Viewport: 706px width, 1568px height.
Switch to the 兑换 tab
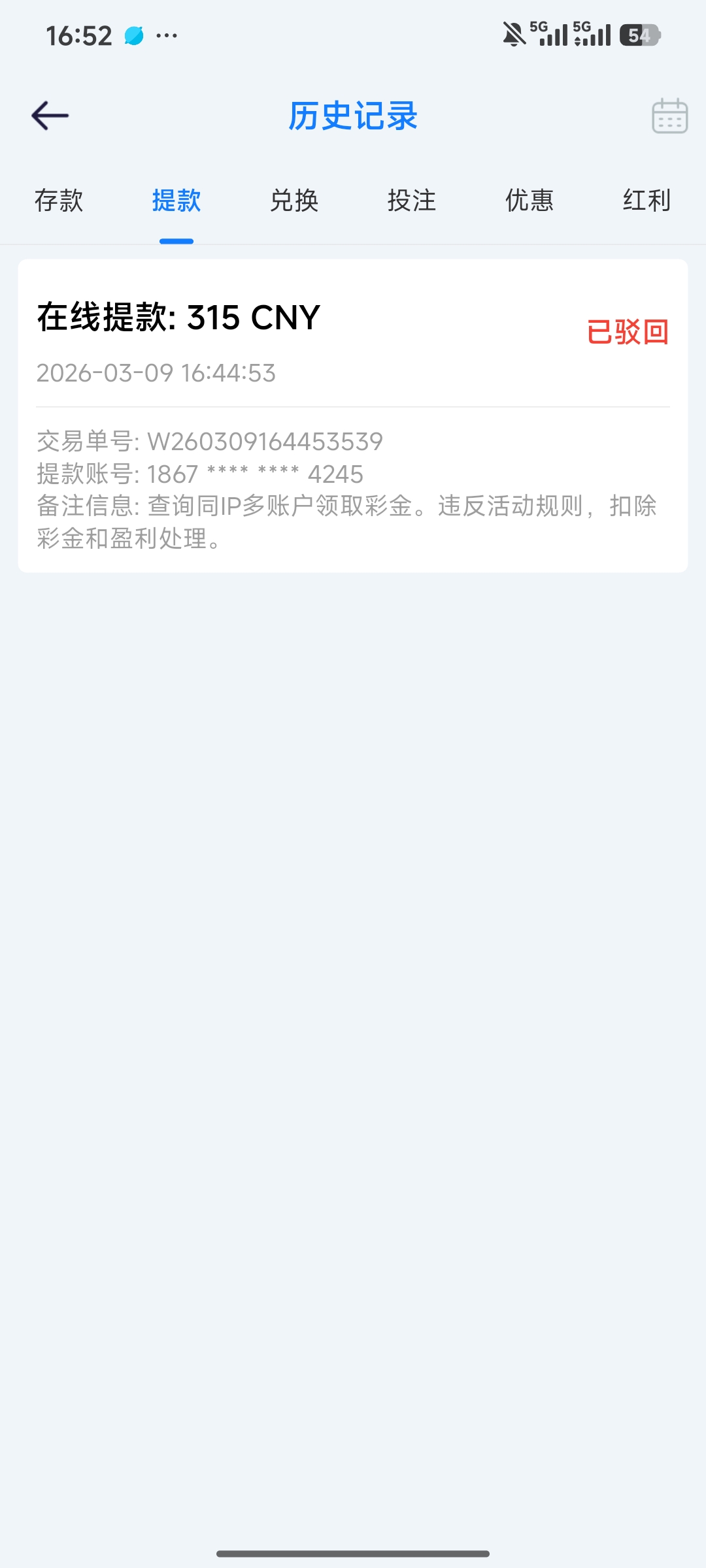294,201
